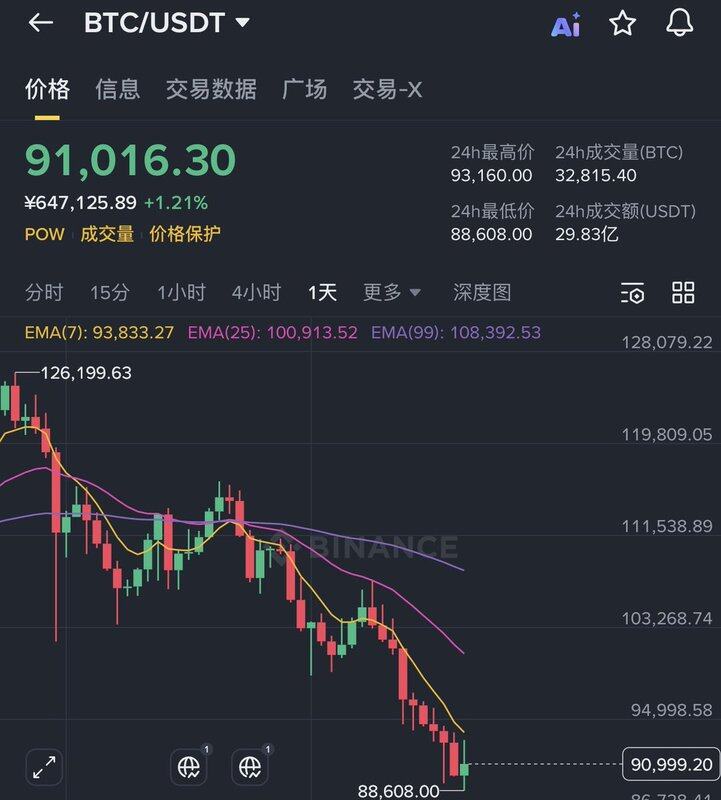Open the 广场 tab
Viewport: 721px width, 800px height.
tap(304, 89)
